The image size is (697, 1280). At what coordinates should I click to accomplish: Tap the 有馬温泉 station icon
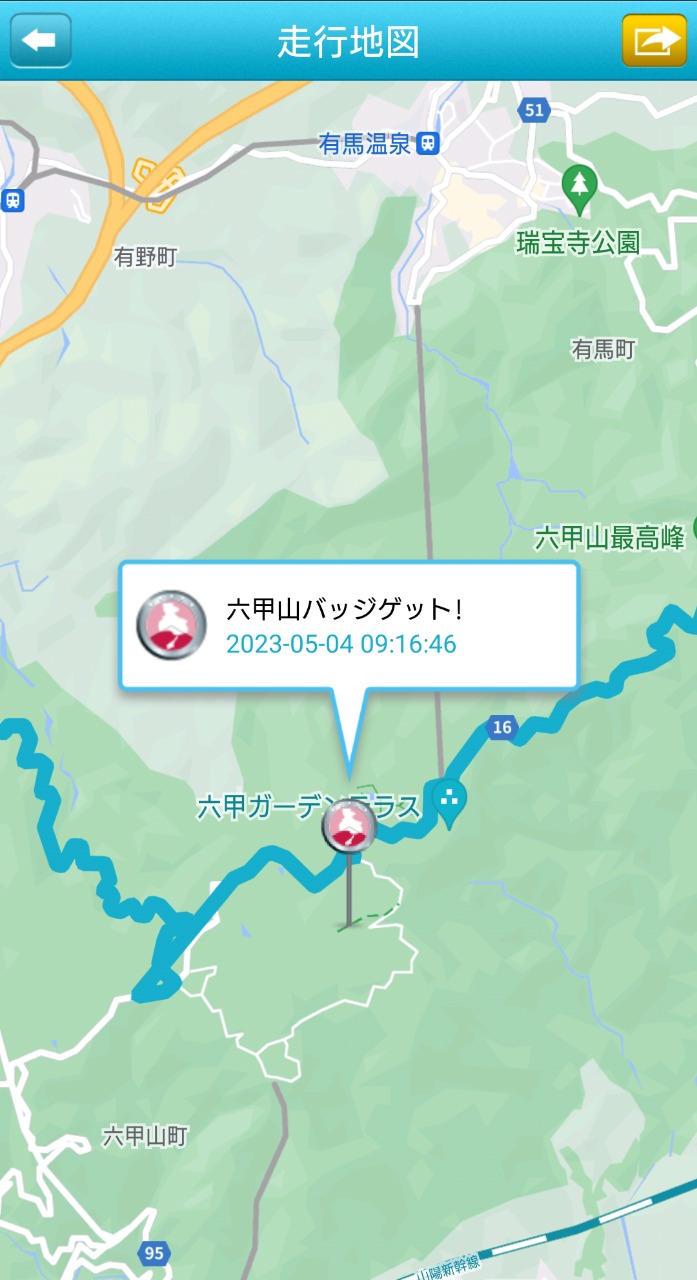[429, 144]
